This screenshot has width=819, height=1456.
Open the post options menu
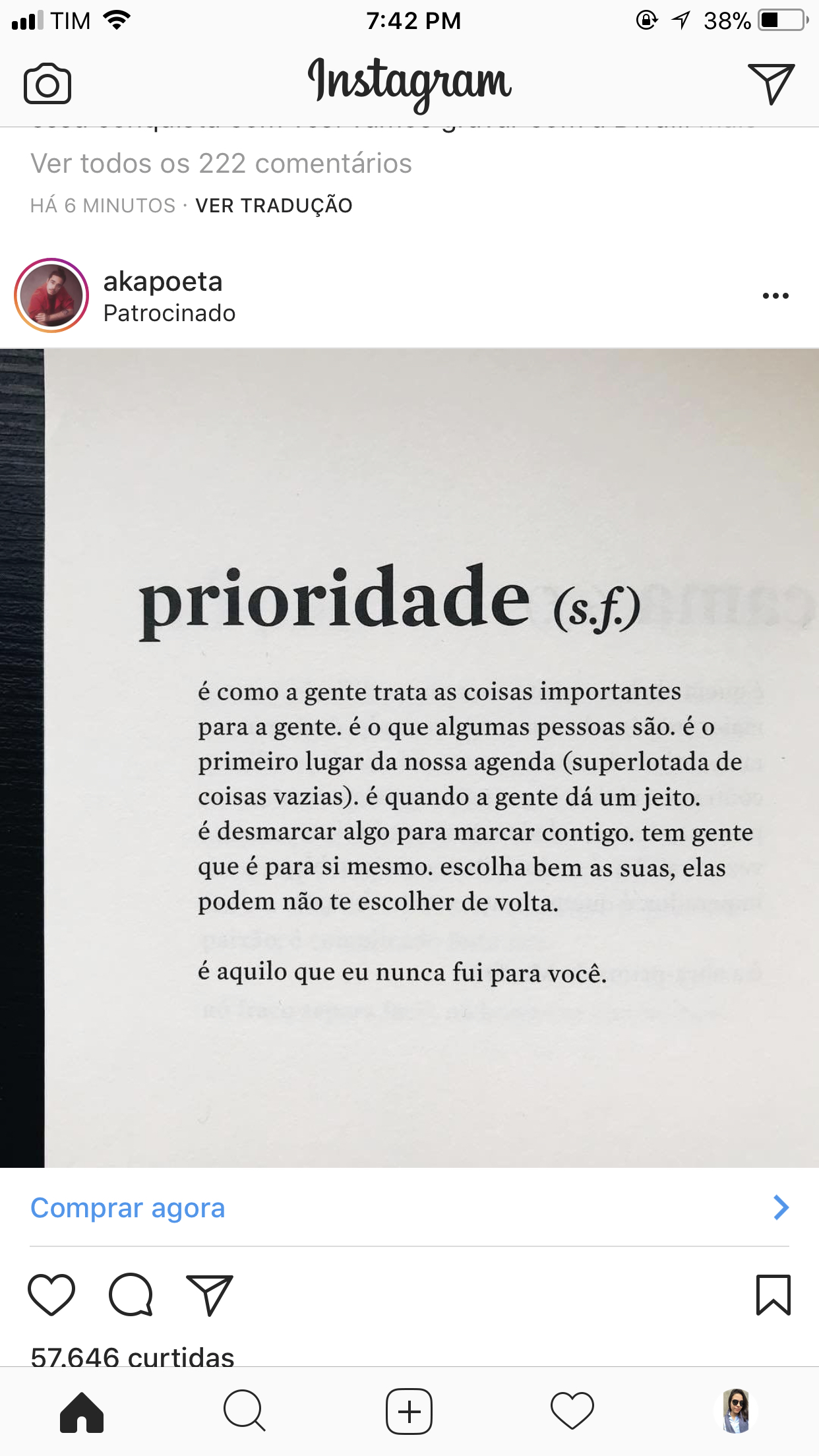[775, 295]
